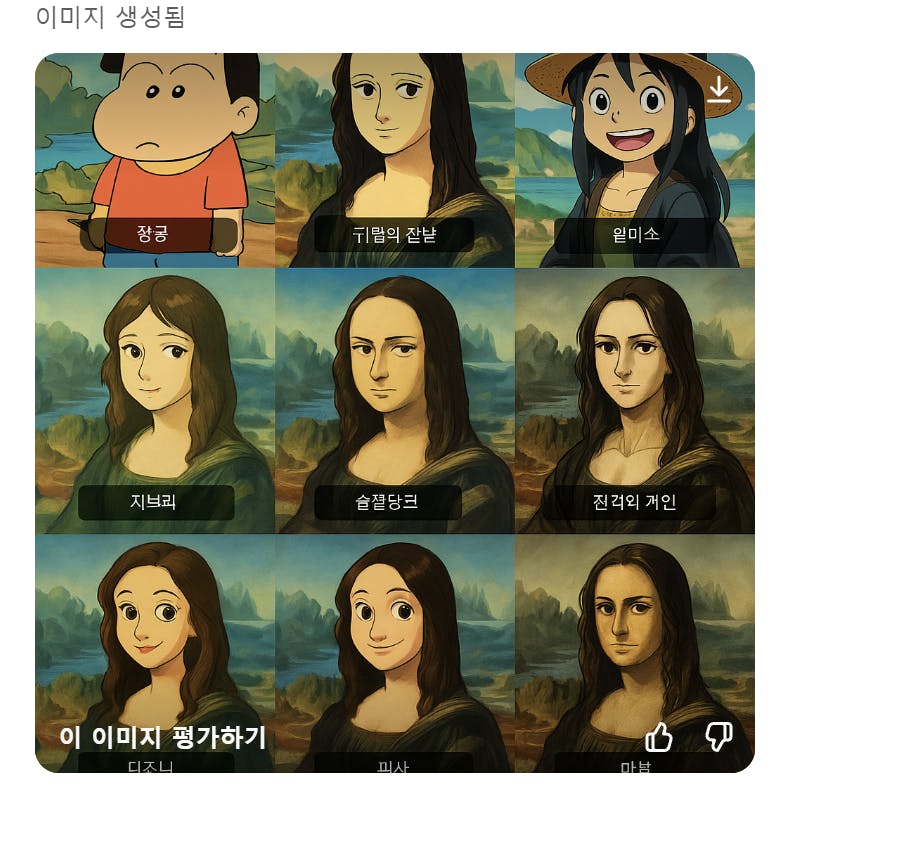
Task: Download the generated image
Action: pos(718,91)
